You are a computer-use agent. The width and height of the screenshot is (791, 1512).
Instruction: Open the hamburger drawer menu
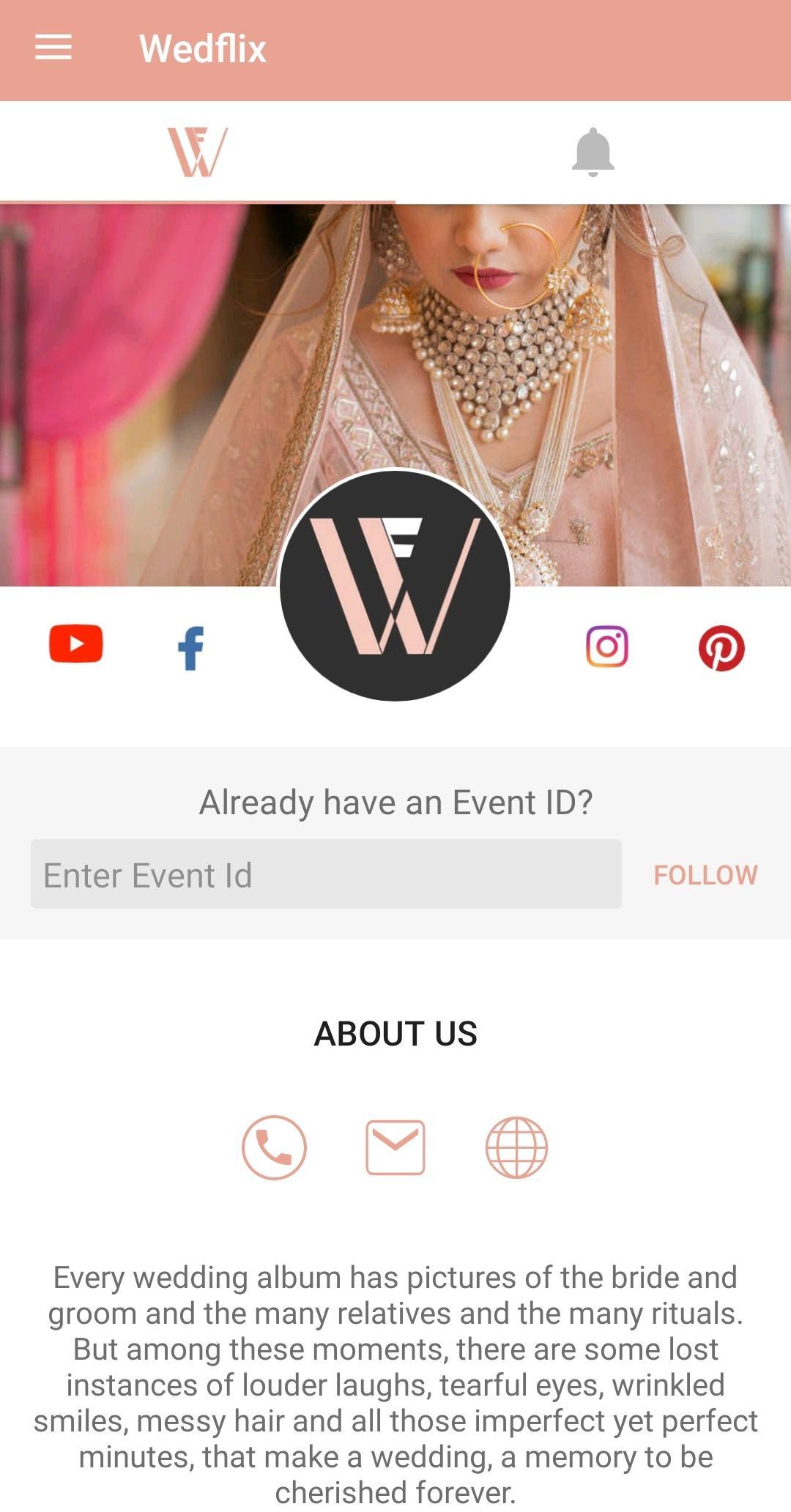point(53,48)
